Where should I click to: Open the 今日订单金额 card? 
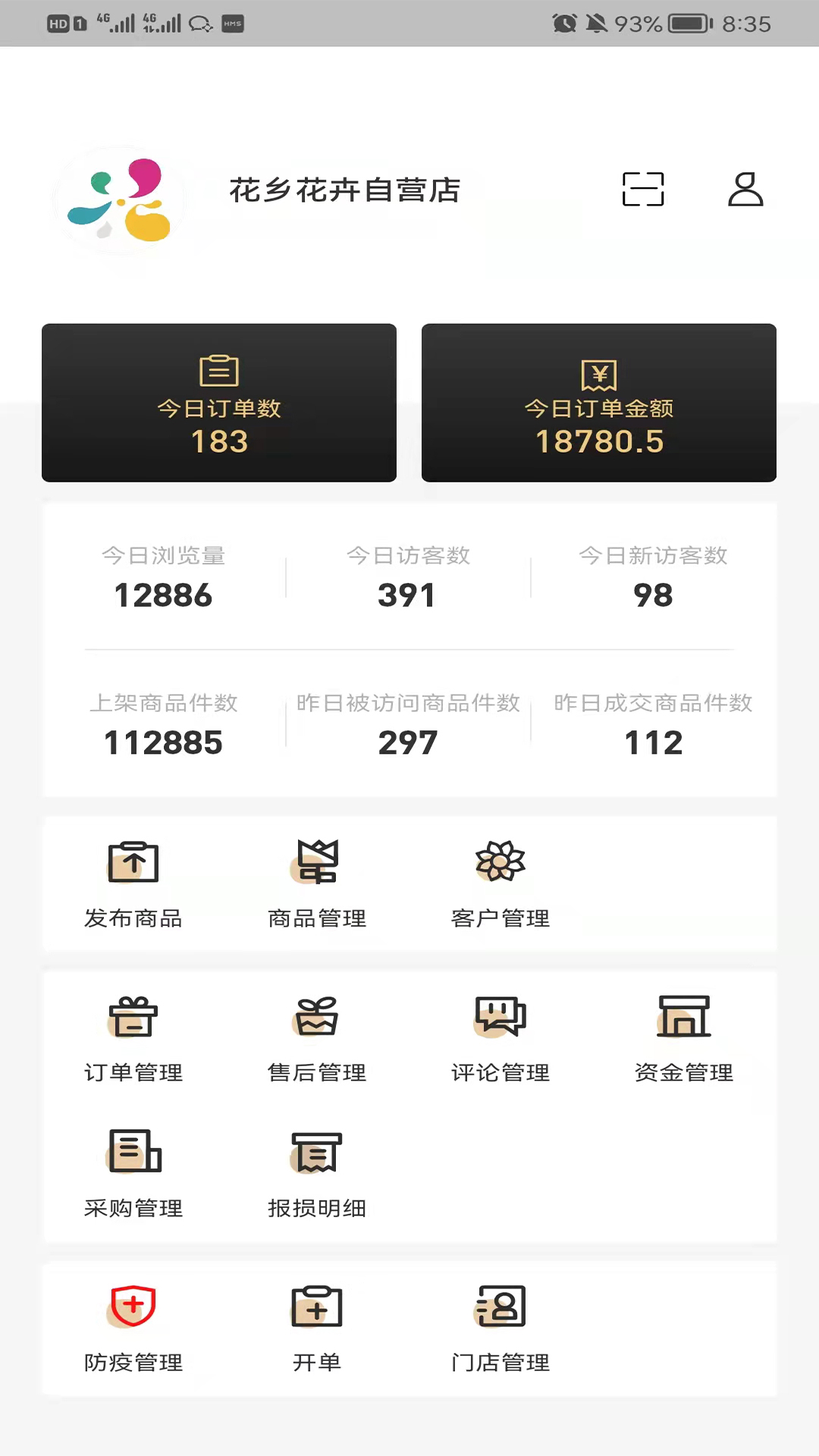pos(599,403)
